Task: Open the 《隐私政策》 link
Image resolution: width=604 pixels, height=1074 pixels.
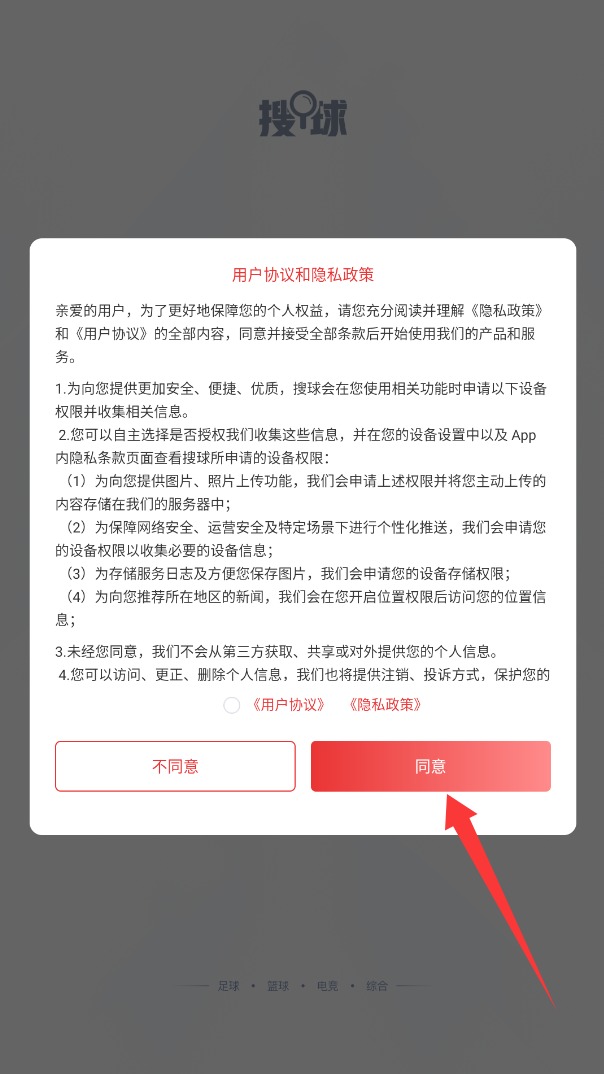Action: tap(383, 705)
